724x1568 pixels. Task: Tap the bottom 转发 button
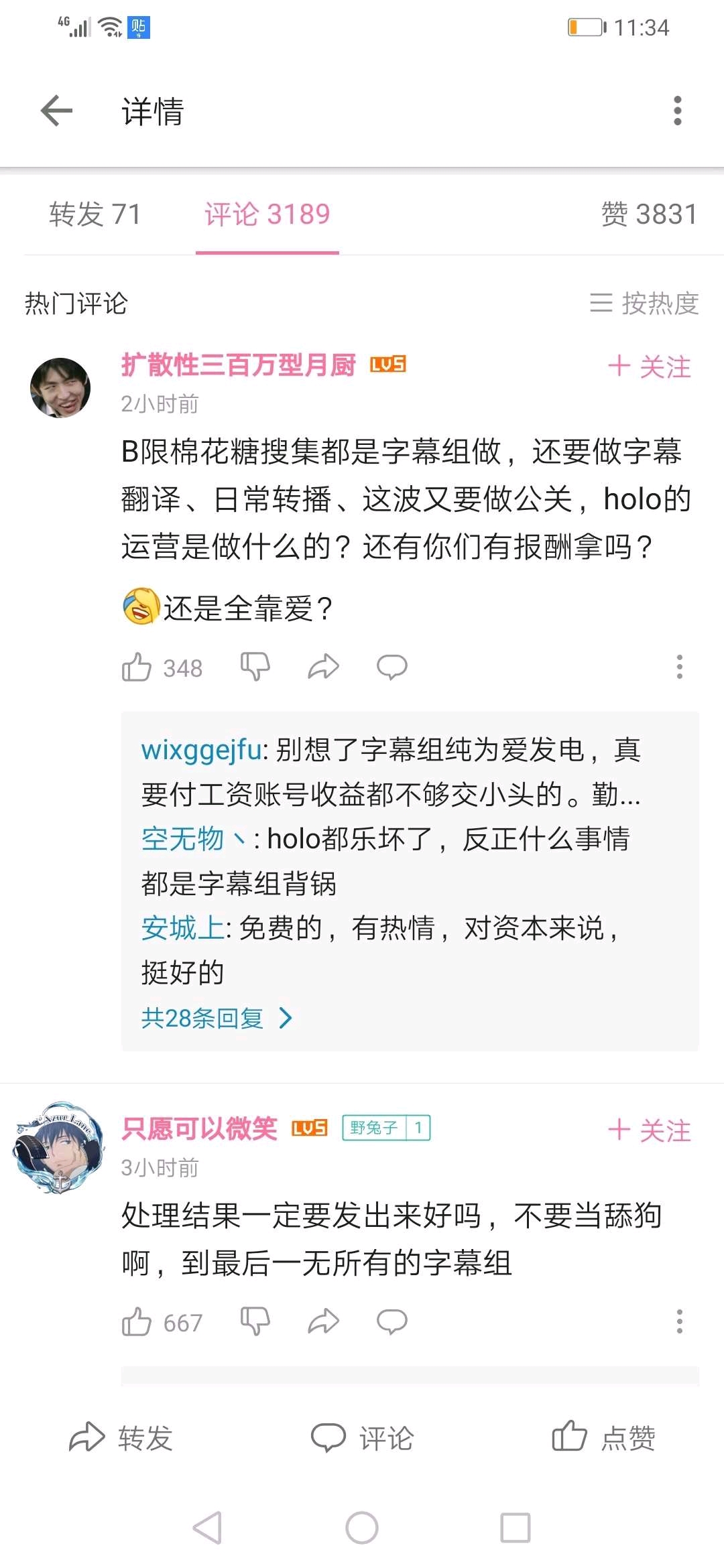click(x=121, y=1437)
